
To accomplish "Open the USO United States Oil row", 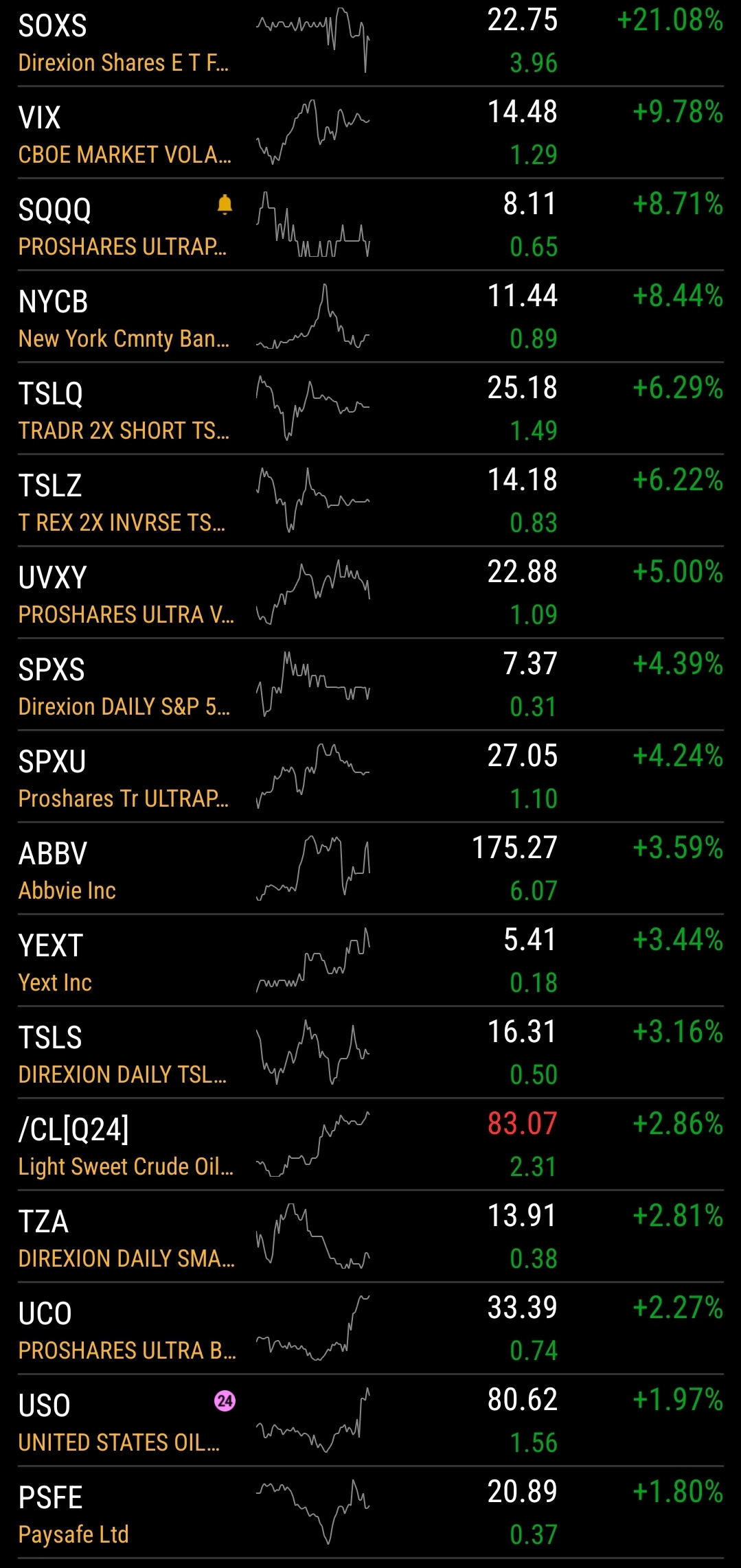I will [x=370, y=1420].
